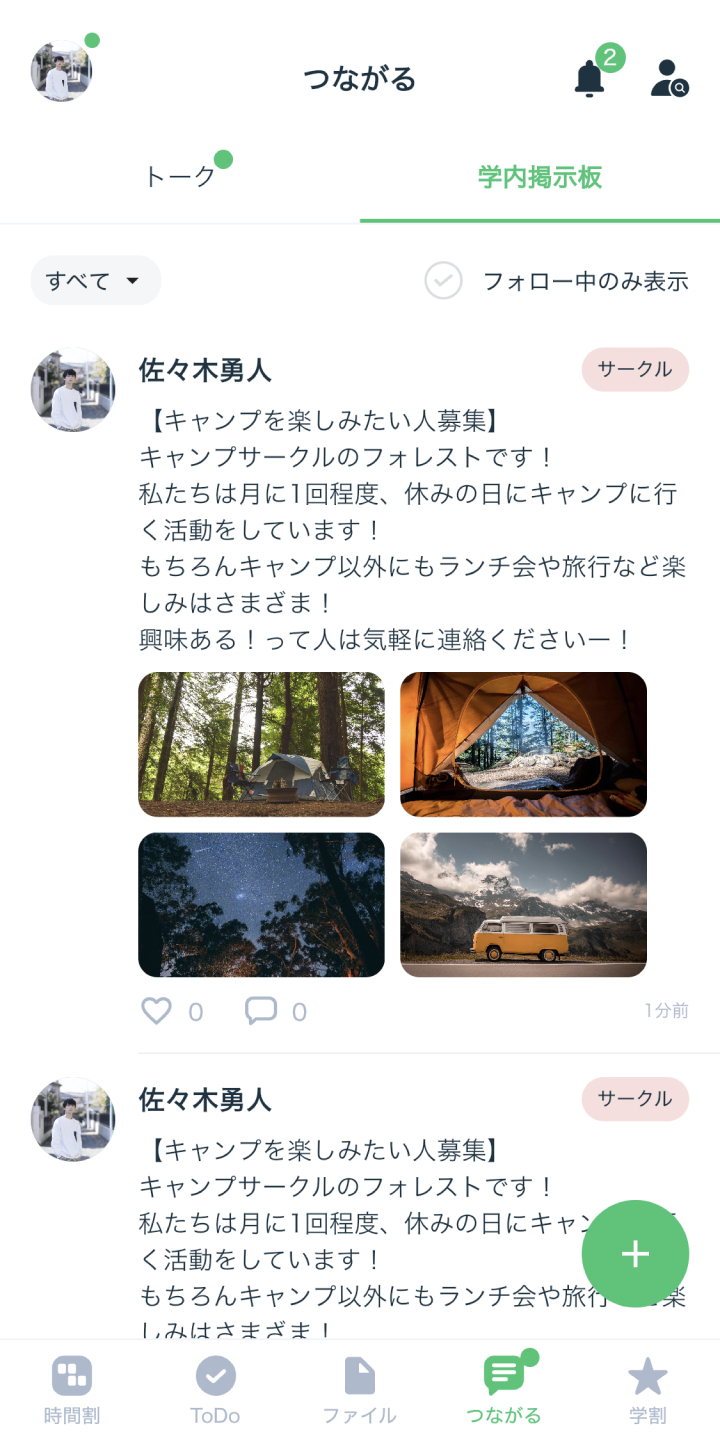Open the 学割 tab
720x1440 pixels.
click(647, 1390)
